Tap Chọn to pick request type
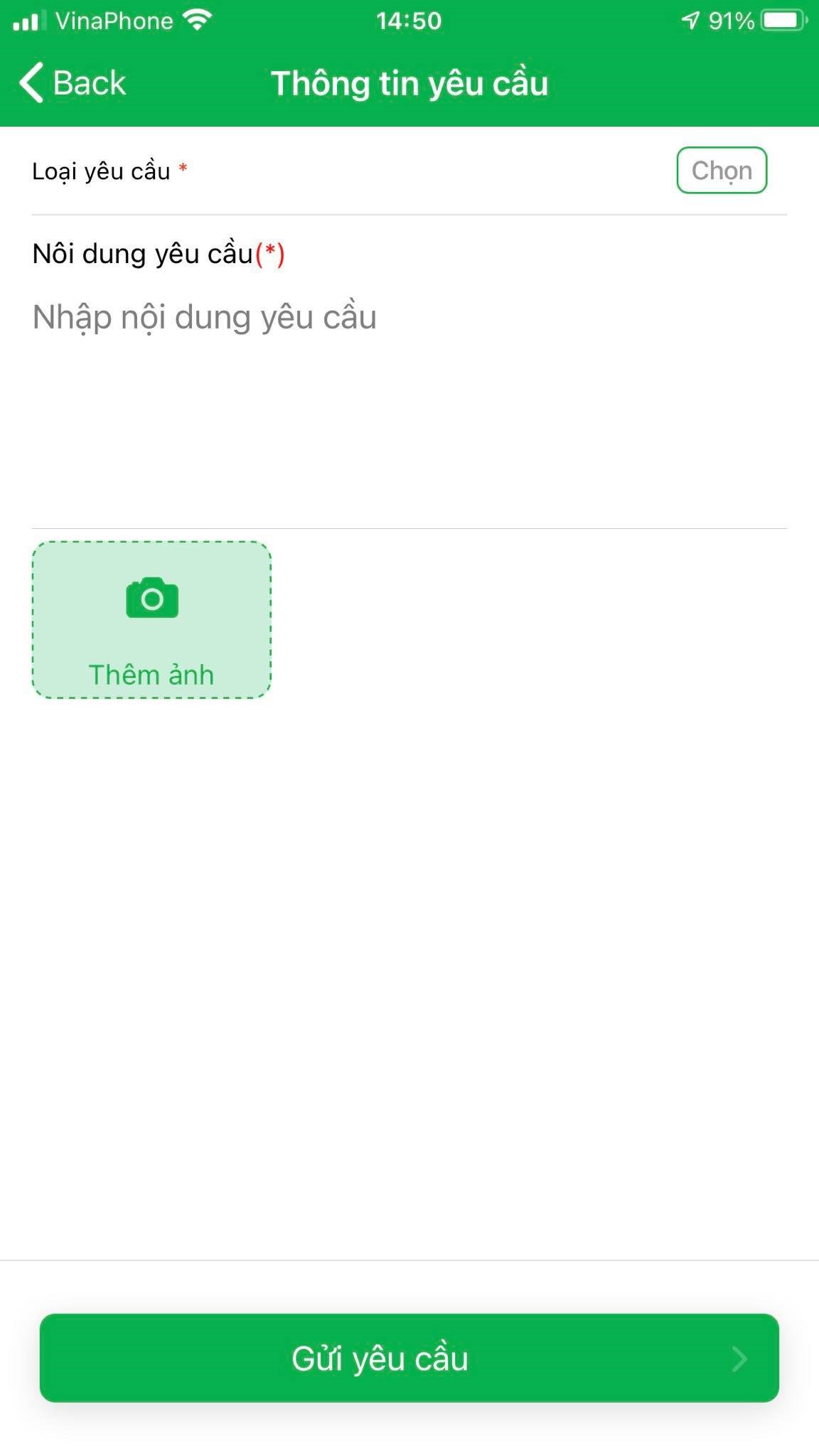 pos(721,171)
